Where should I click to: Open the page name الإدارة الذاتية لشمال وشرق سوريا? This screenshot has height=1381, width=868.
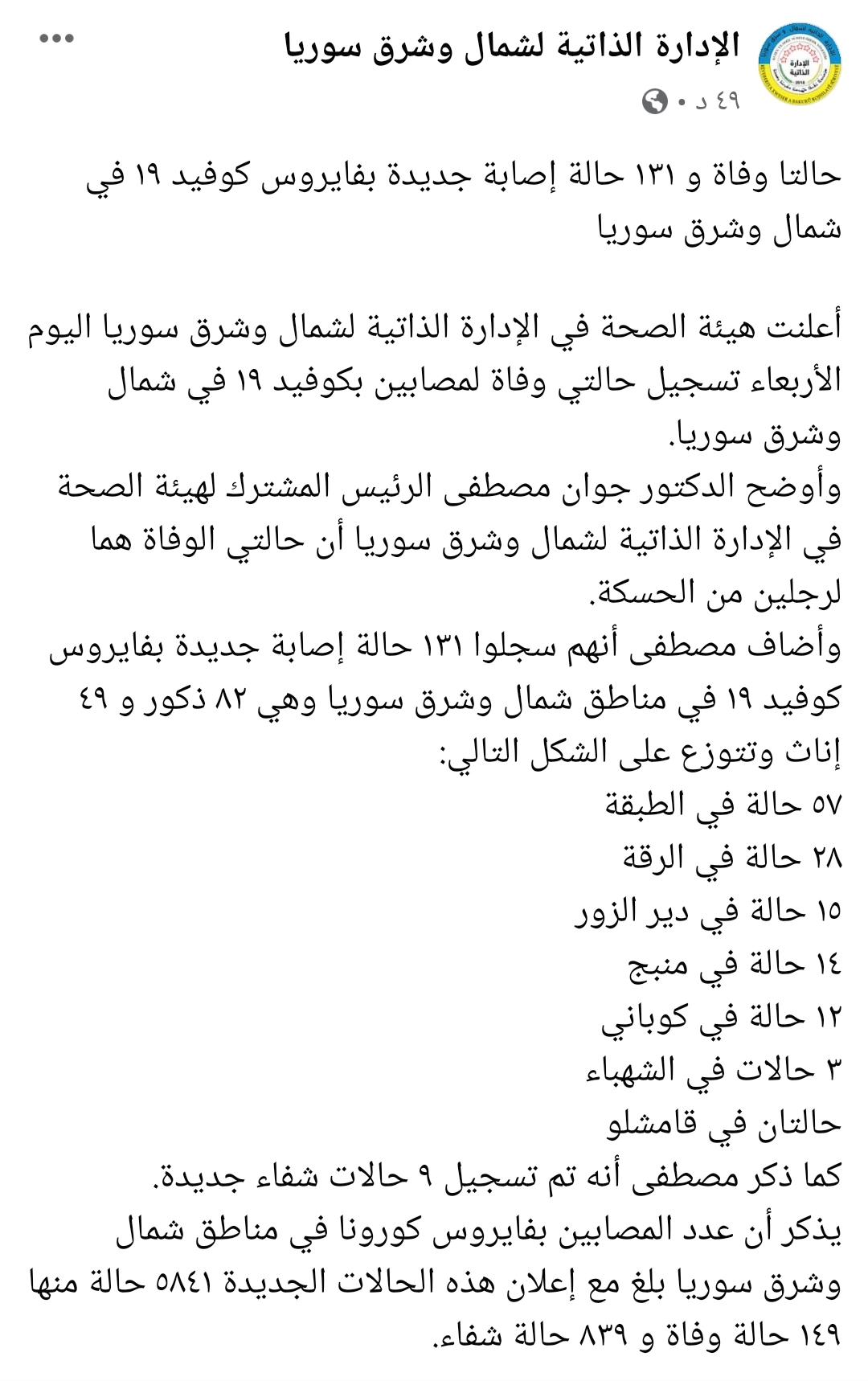tap(513, 47)
